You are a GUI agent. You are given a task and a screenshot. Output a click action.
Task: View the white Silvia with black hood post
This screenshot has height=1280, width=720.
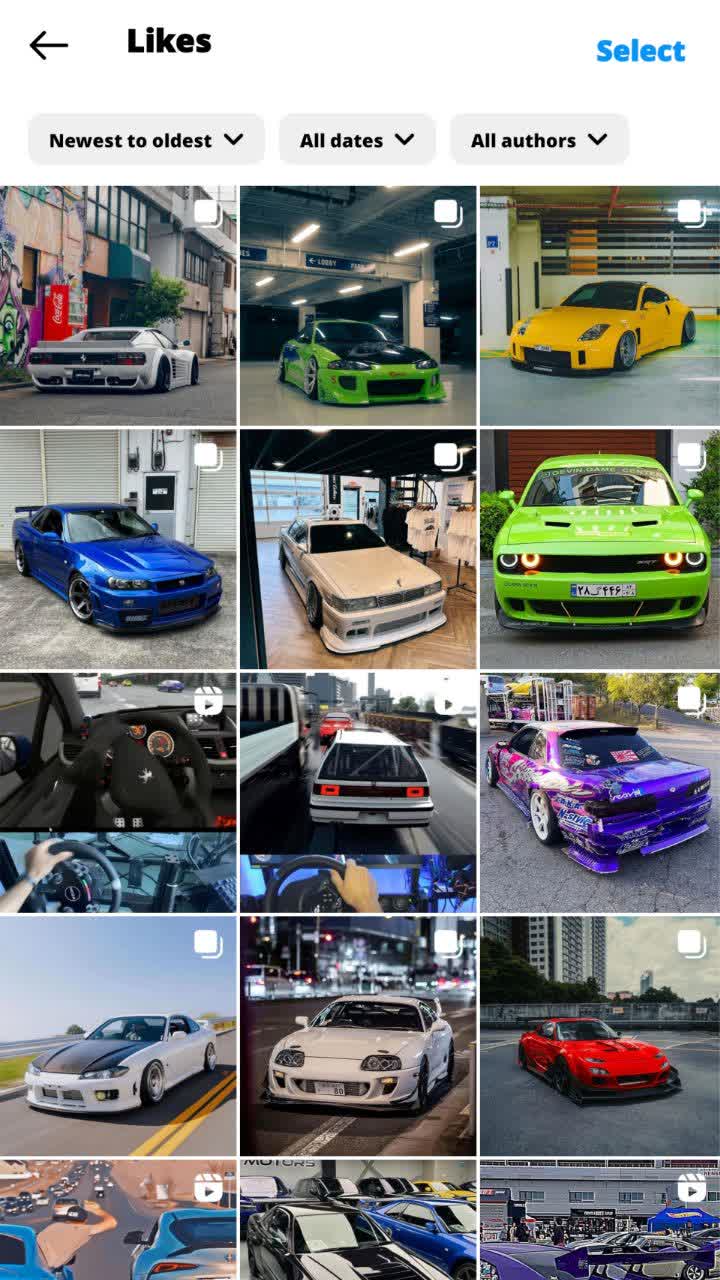118,1037
